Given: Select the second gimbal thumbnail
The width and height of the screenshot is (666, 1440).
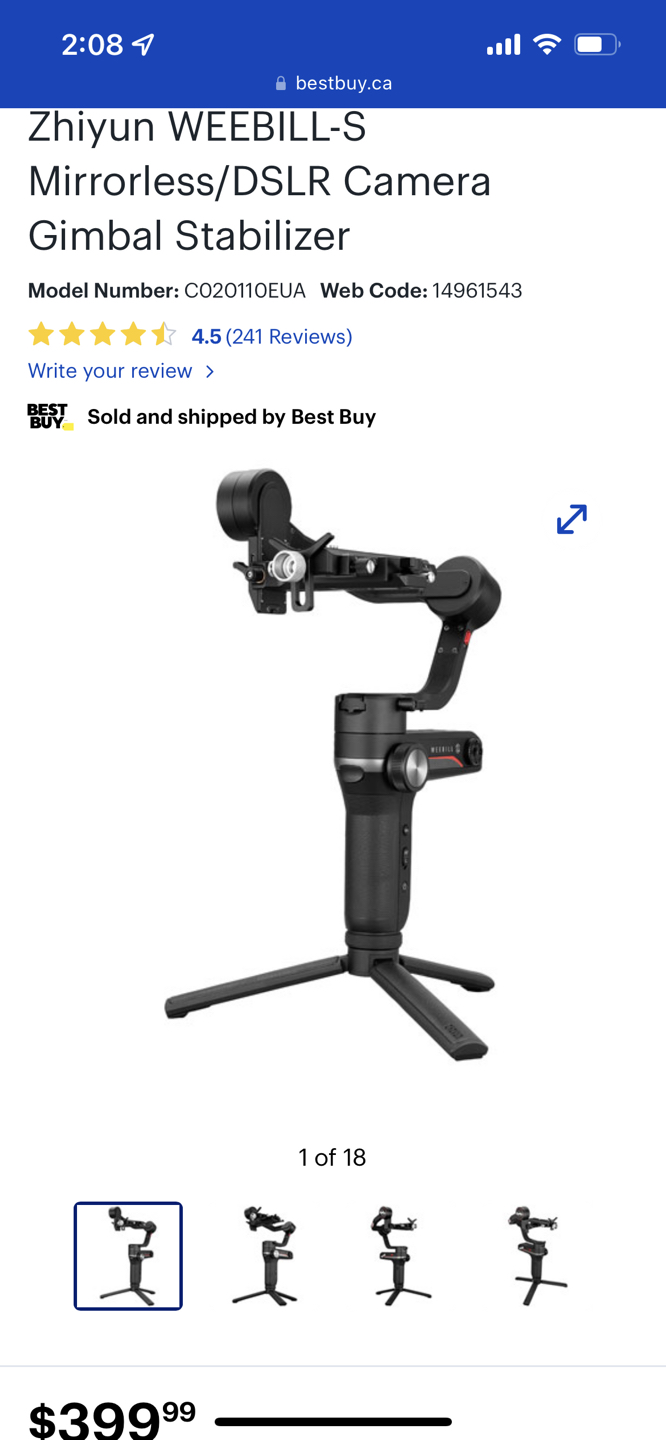Looking at the screenshot, I should (x=265, y=1256).
